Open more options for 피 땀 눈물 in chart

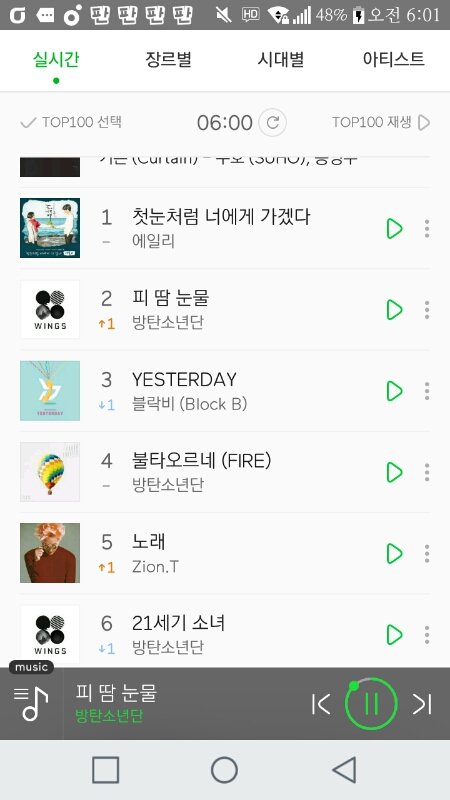(427, 310)
